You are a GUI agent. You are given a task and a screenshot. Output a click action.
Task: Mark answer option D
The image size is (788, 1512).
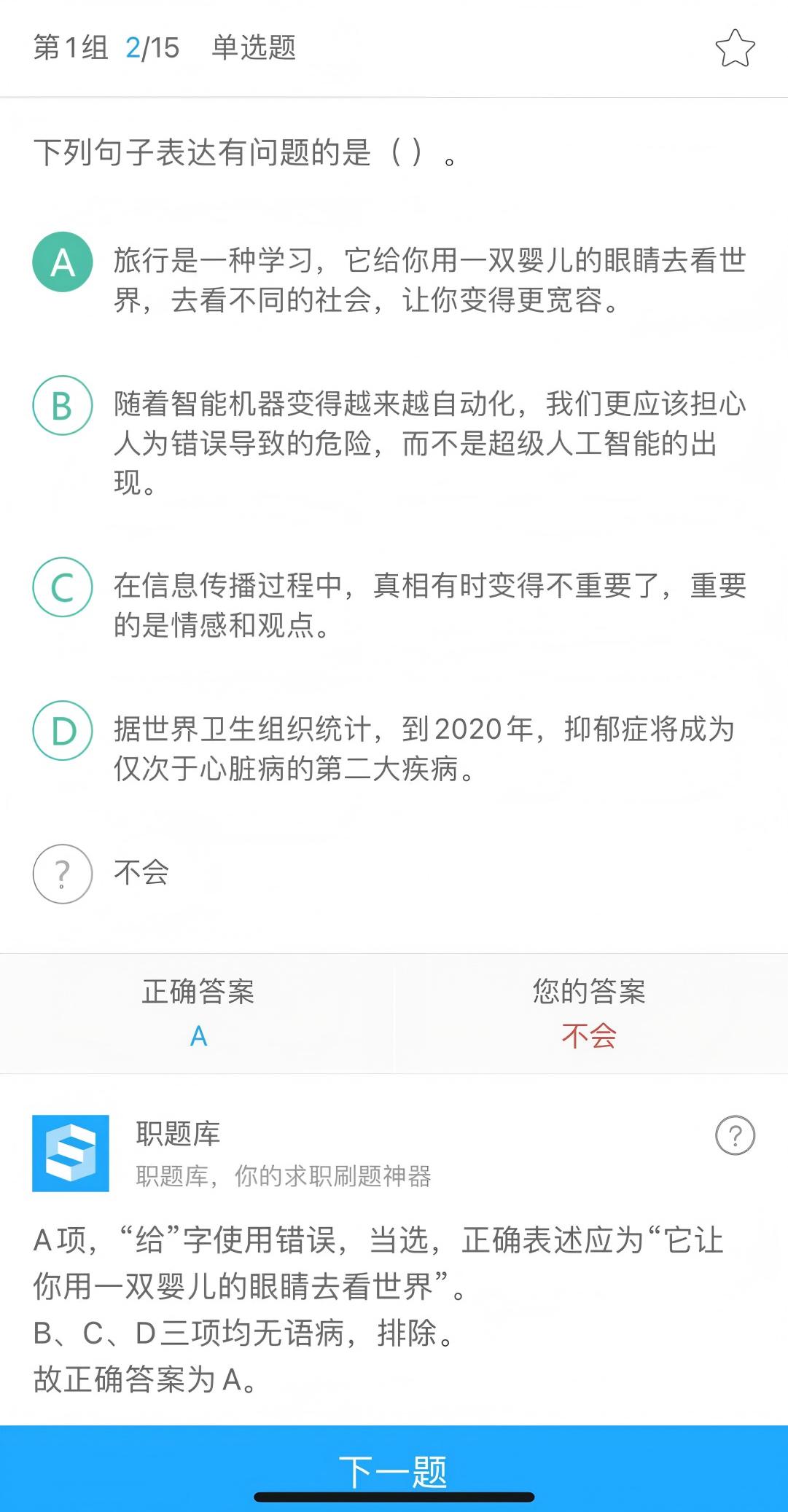point(63,730)
